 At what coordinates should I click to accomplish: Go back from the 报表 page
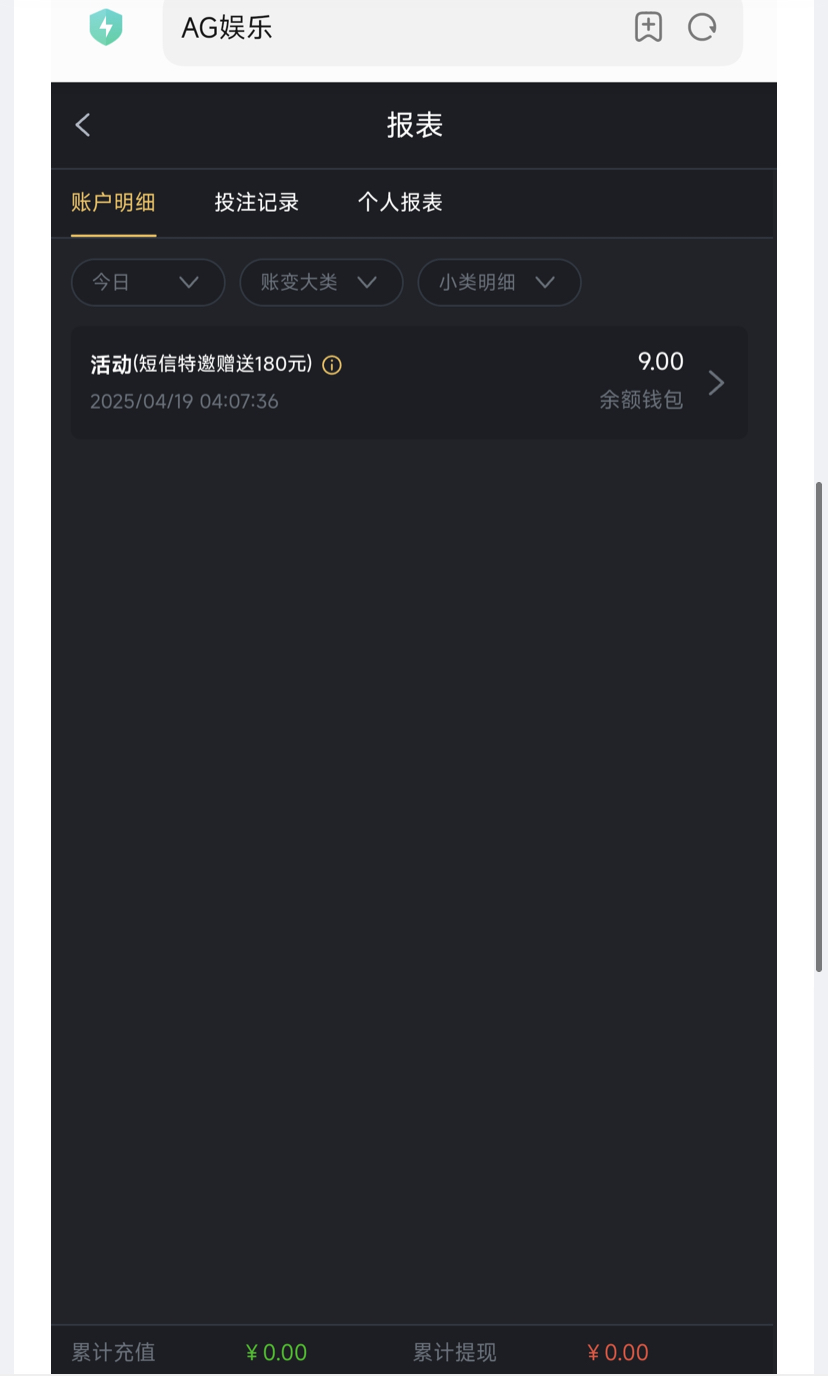83,125
